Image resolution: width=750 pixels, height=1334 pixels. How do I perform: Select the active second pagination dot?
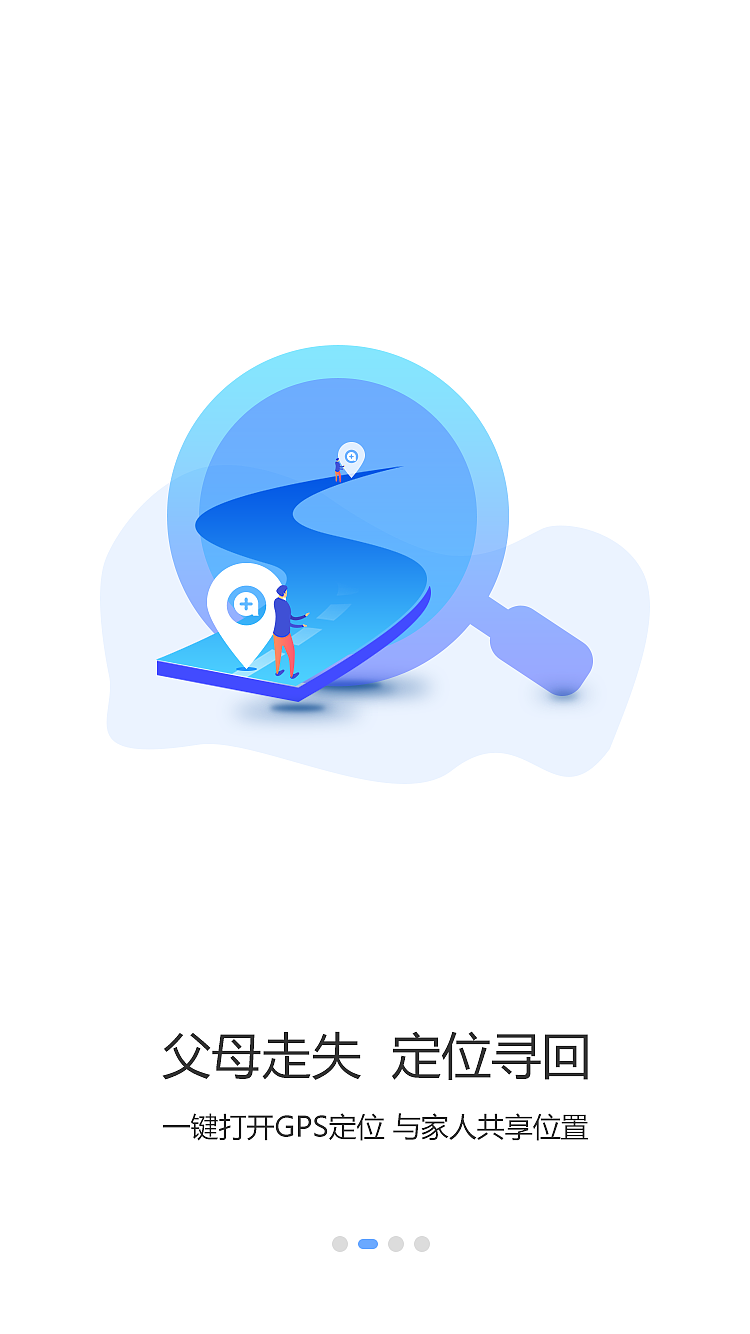(x=367, y=1244)
